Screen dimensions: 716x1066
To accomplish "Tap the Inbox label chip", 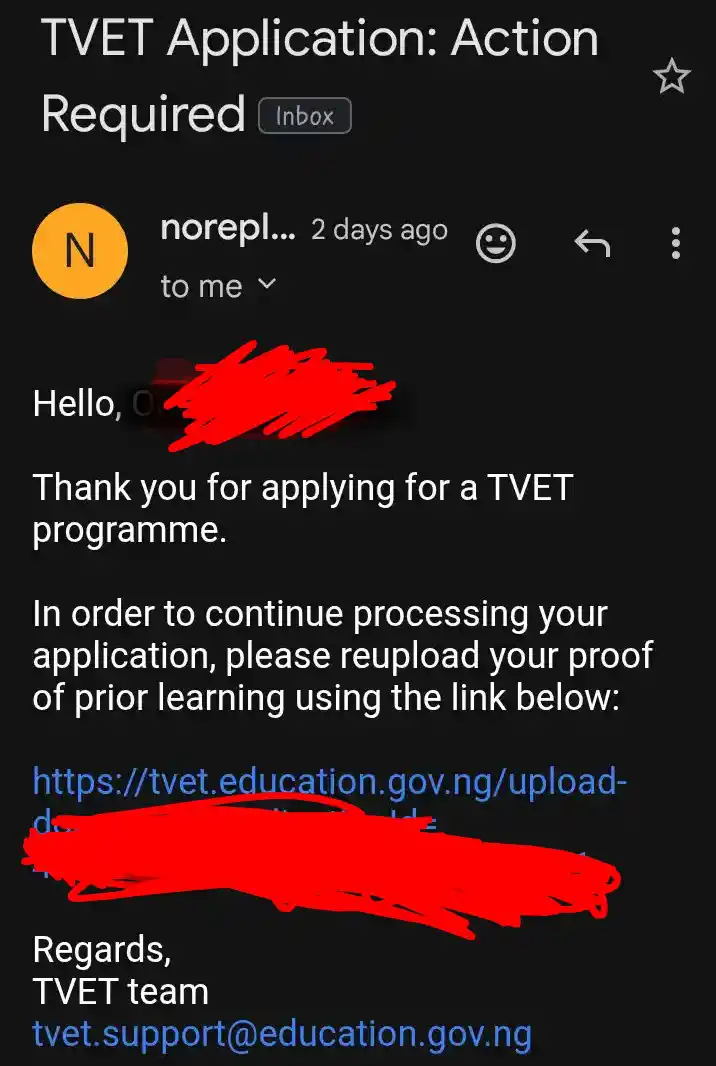I will tap(304, 116).
